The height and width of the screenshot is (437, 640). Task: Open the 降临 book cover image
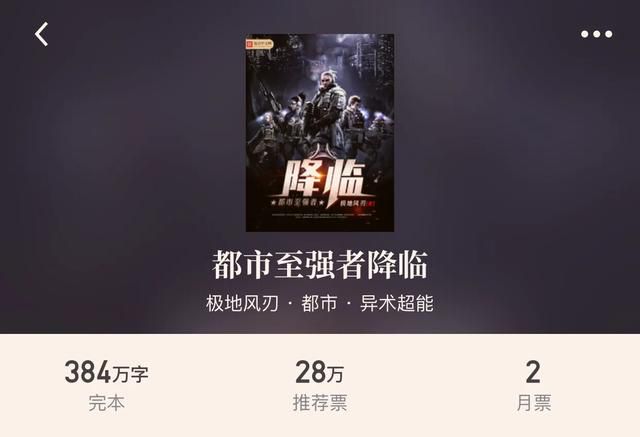(319, 133)
